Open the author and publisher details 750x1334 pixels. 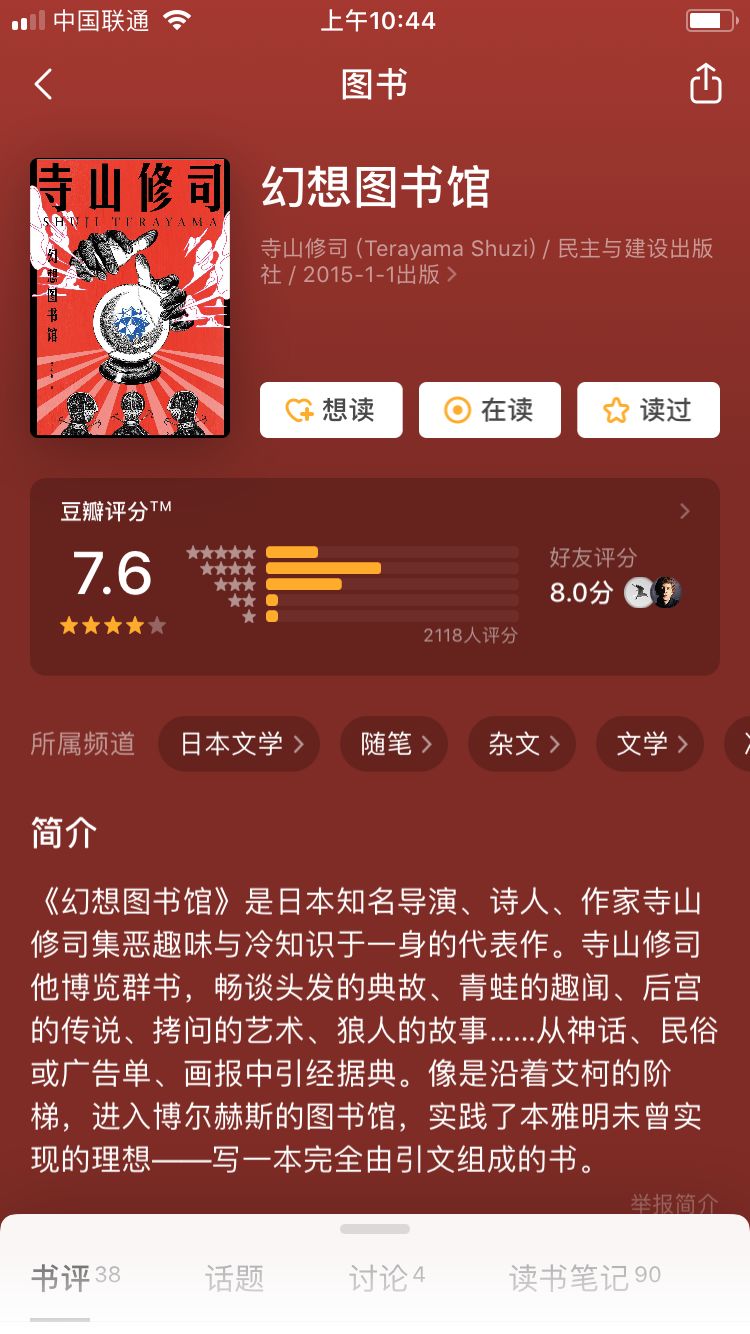487,261
